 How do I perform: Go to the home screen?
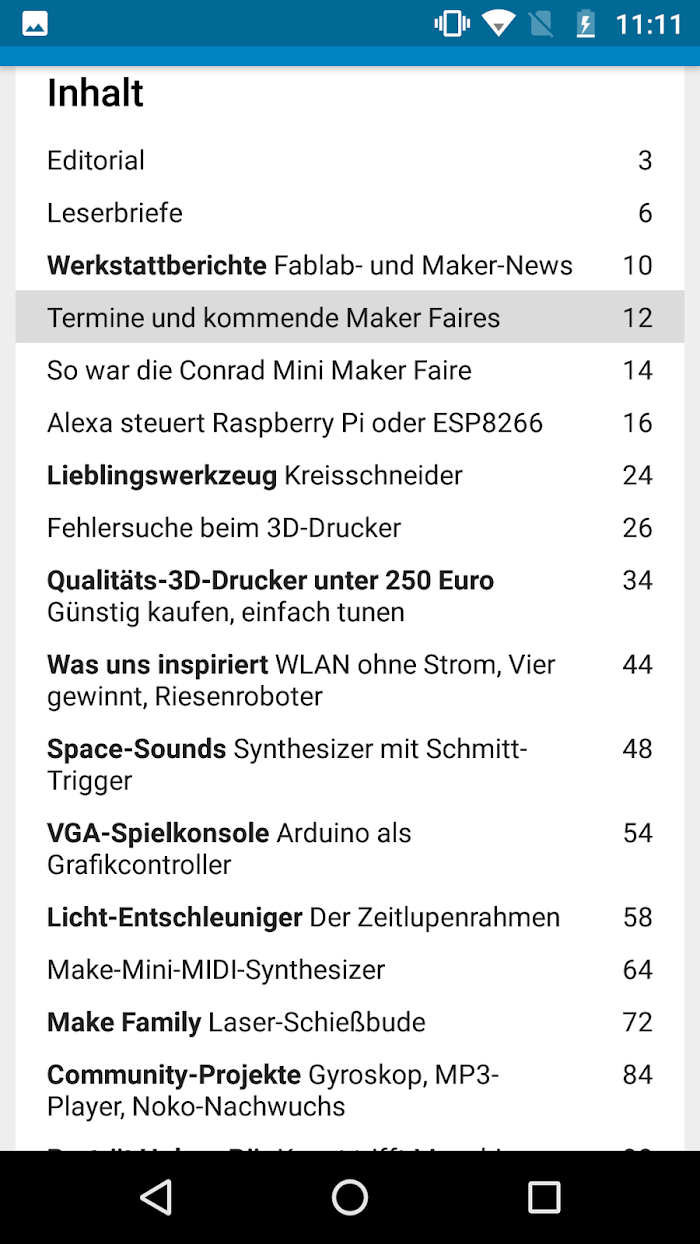(x=350, y=1197)
